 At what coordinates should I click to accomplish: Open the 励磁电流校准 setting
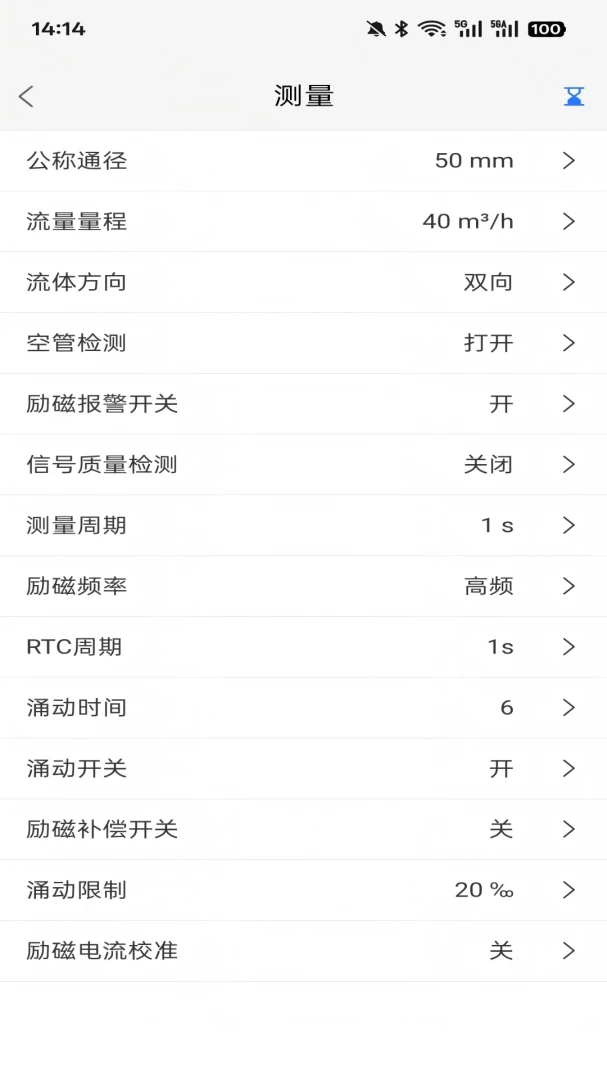303,951
